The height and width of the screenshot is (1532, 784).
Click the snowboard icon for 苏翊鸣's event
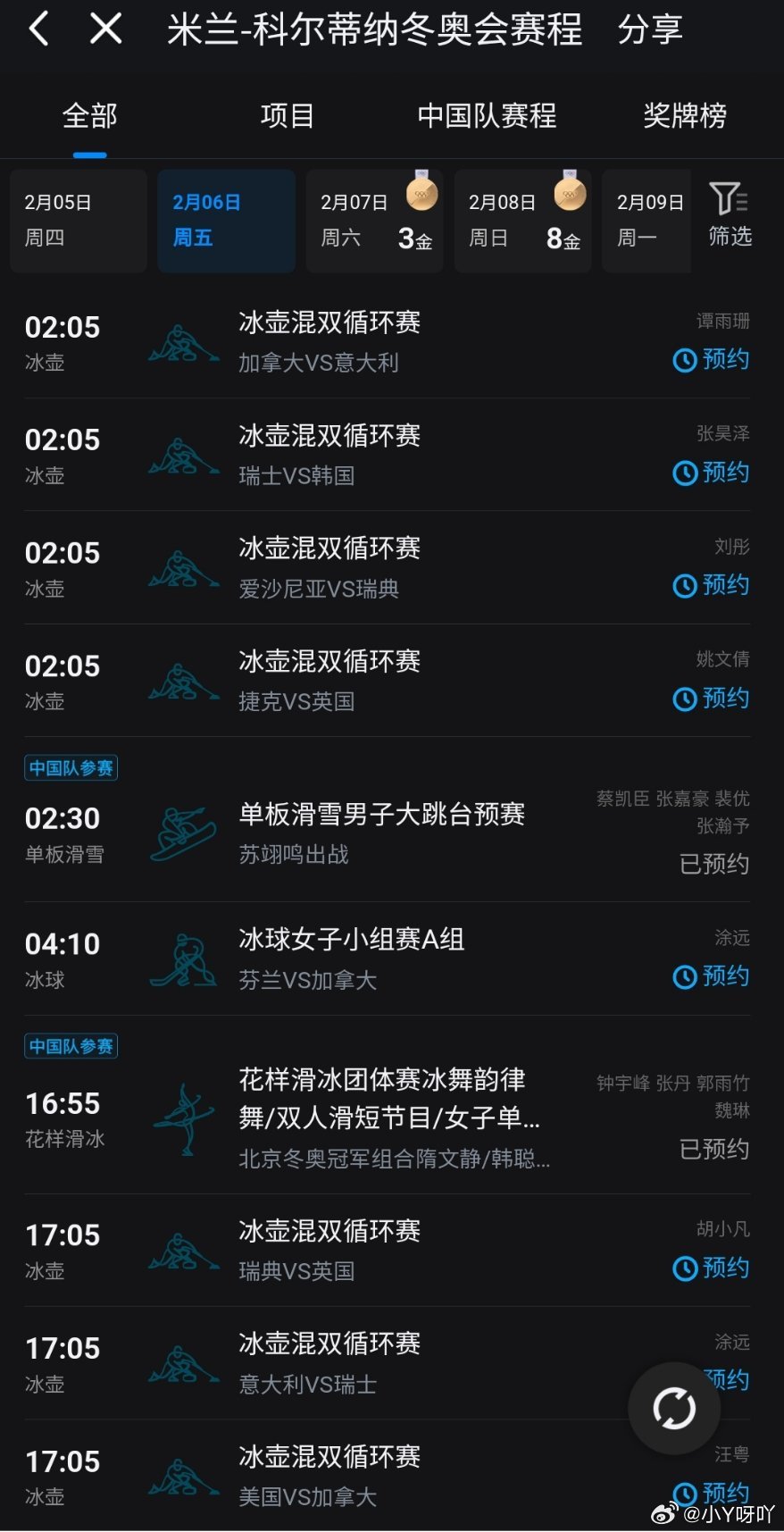tap(183, 834)
